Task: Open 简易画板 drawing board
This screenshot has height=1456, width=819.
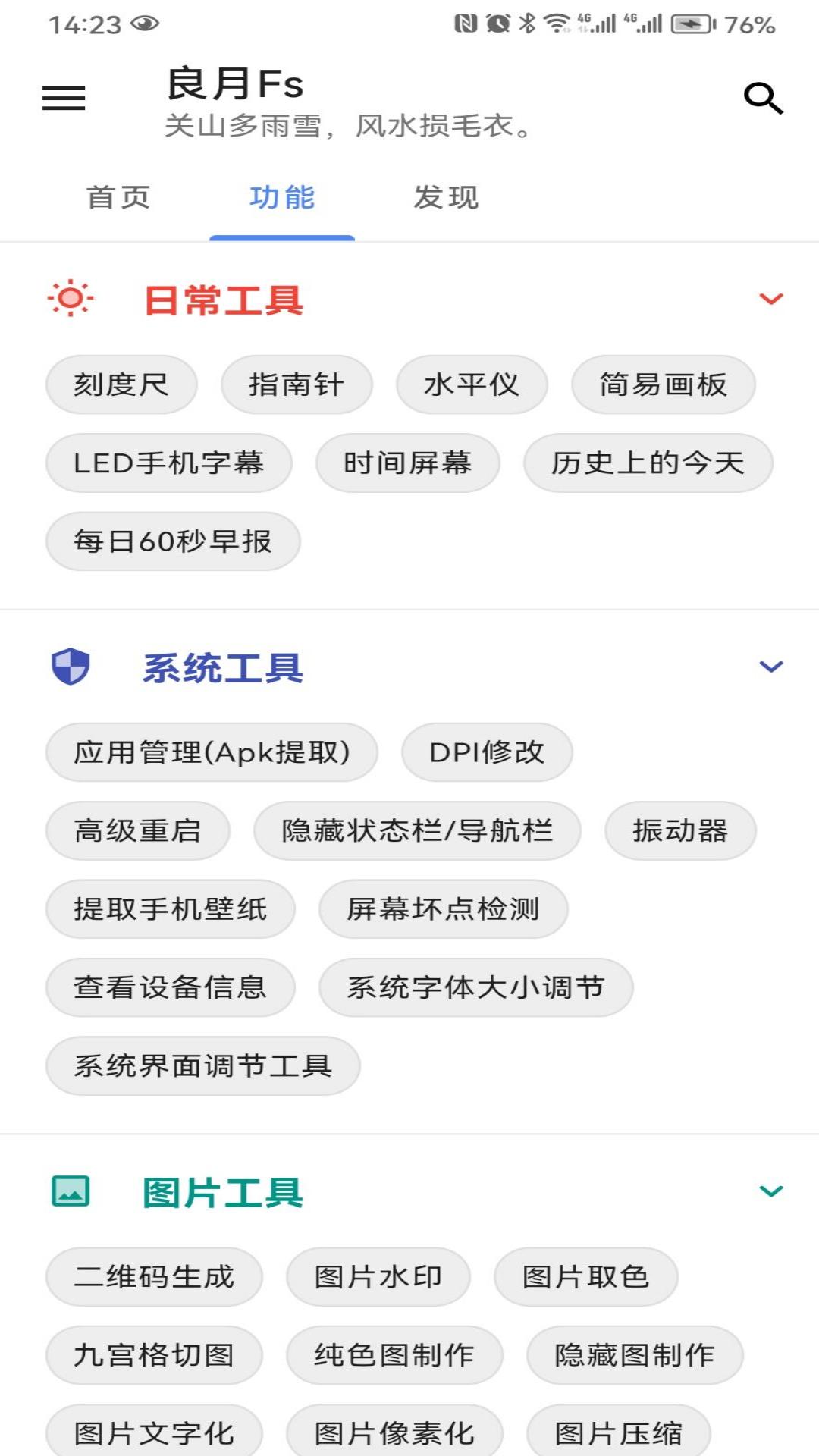Action: coord(663,384)
